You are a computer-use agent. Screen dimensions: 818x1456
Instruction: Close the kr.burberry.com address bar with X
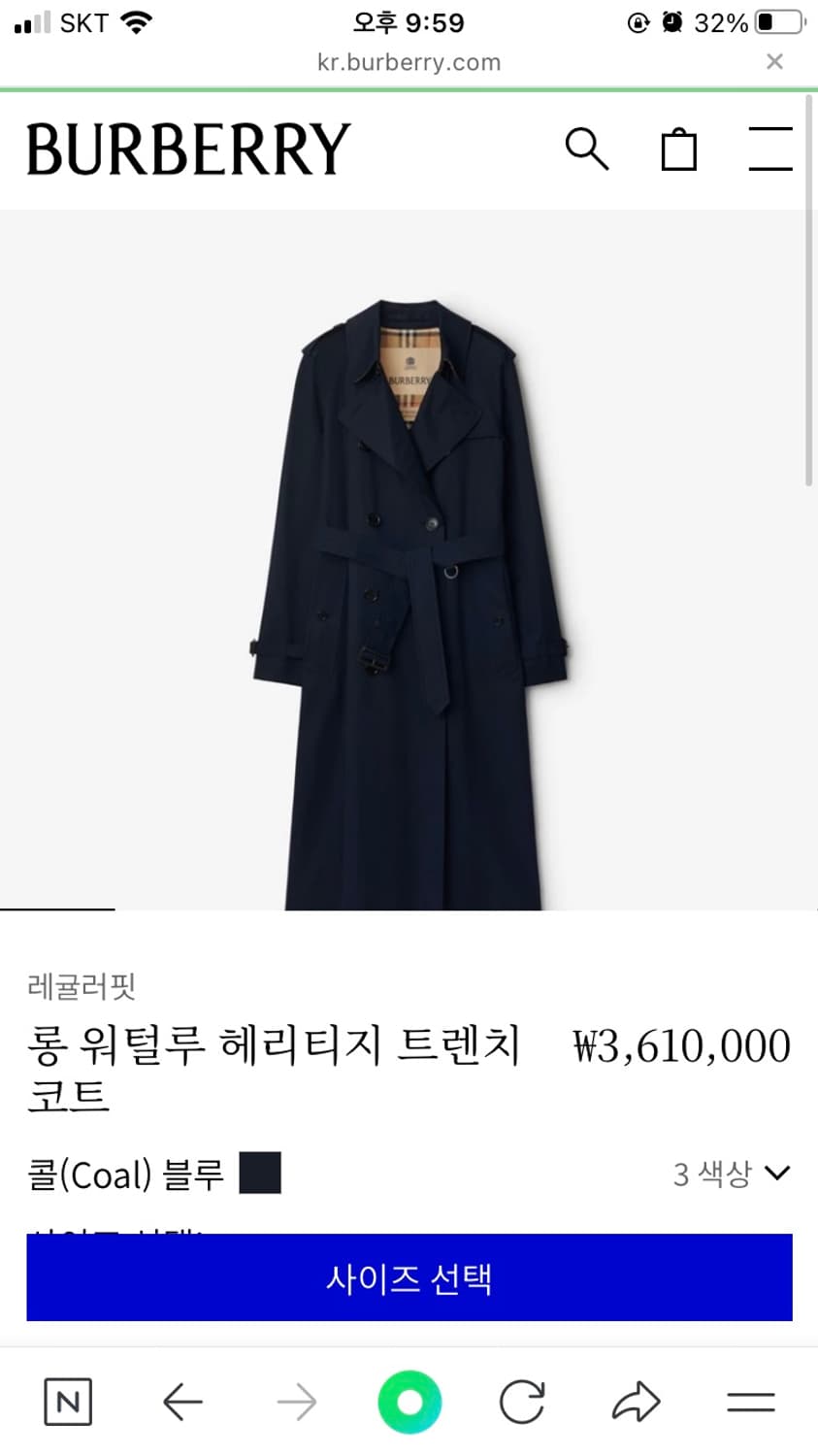(774, 61)
